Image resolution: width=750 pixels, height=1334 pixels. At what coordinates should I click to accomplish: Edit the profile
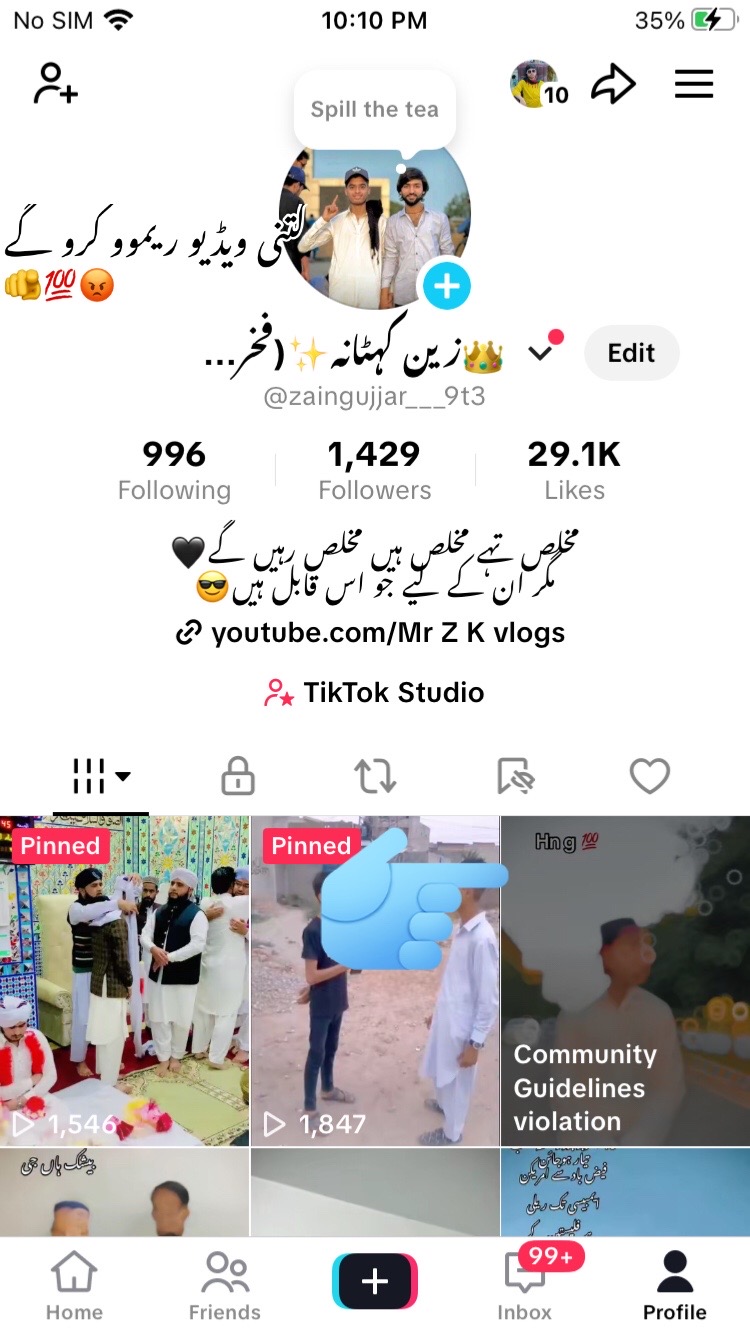[x=631, y=353]
